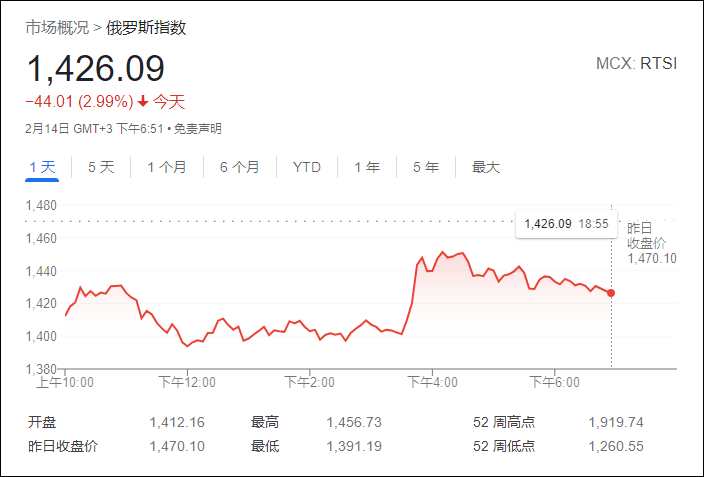Viewport: 704px width, 477px height.
Task: View the 1 年 chart
Action: [x=367, y=167]
